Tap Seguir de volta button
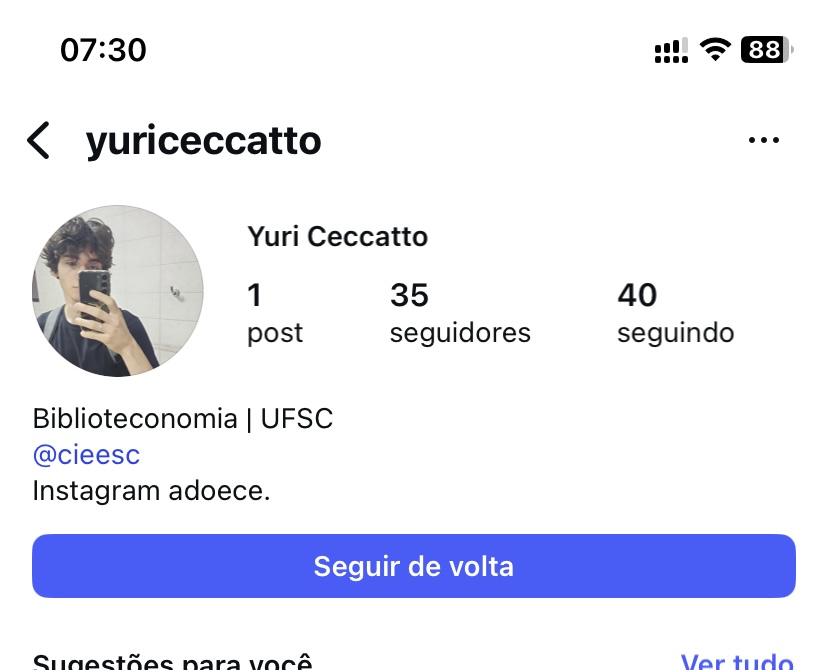The height and width of the screenshot is (670, 828). coord(414,566)
